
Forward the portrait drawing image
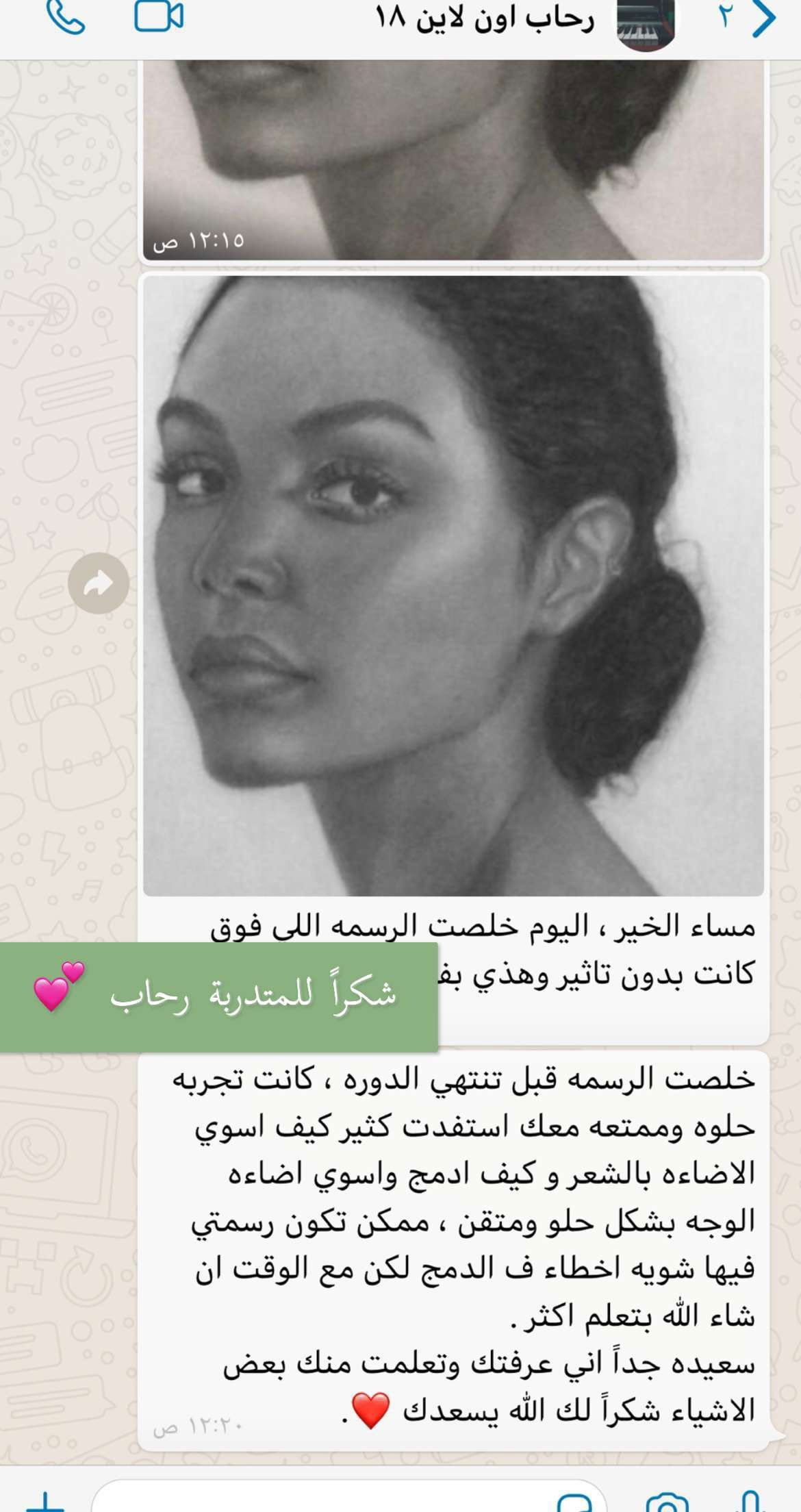pyautogui.click(x=99, y=583)
